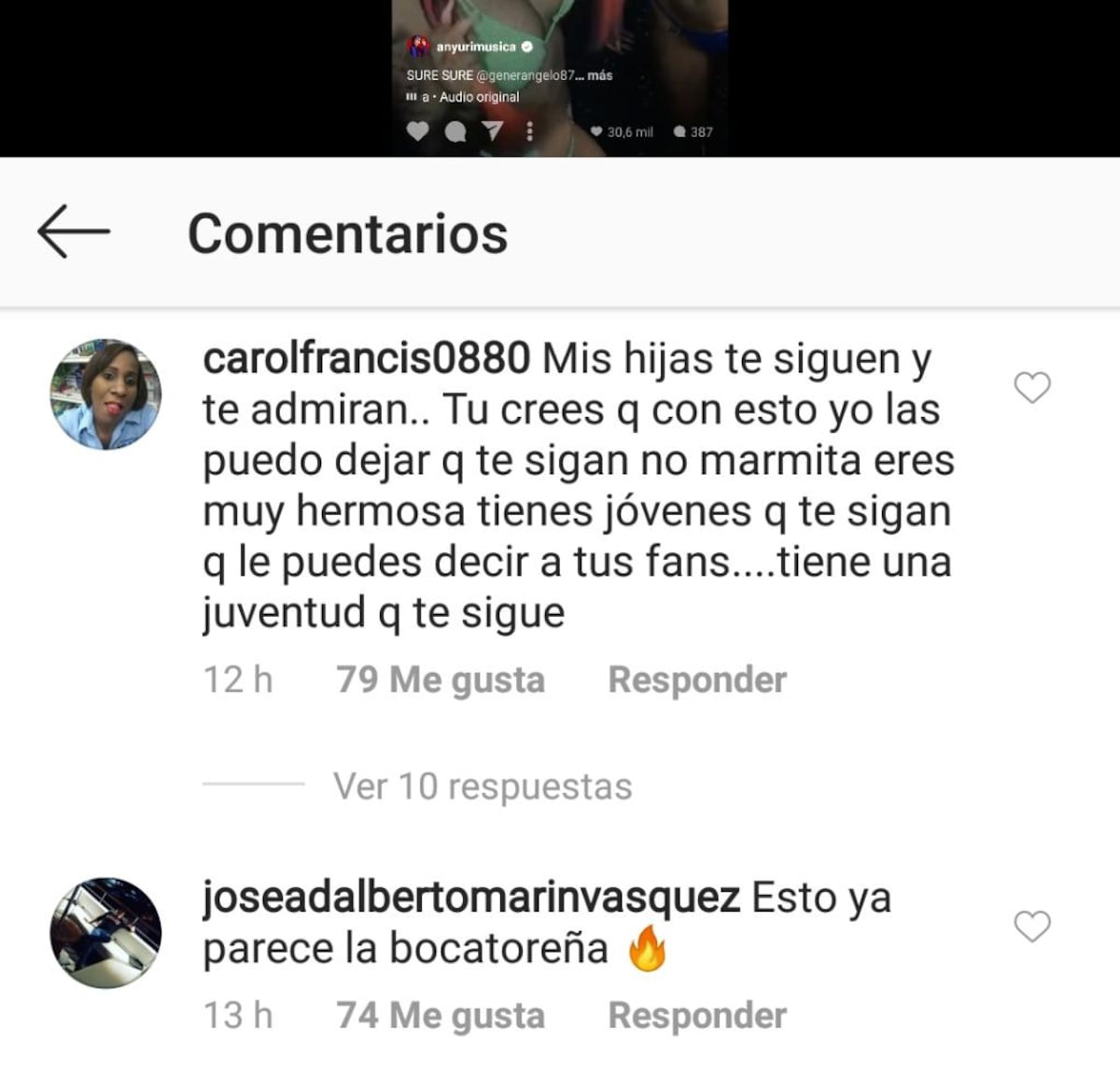Open the joseadalbertomarinvasquez username link
The image size is (1120, 1087).
pyautogui.click(x=471, y=898)
